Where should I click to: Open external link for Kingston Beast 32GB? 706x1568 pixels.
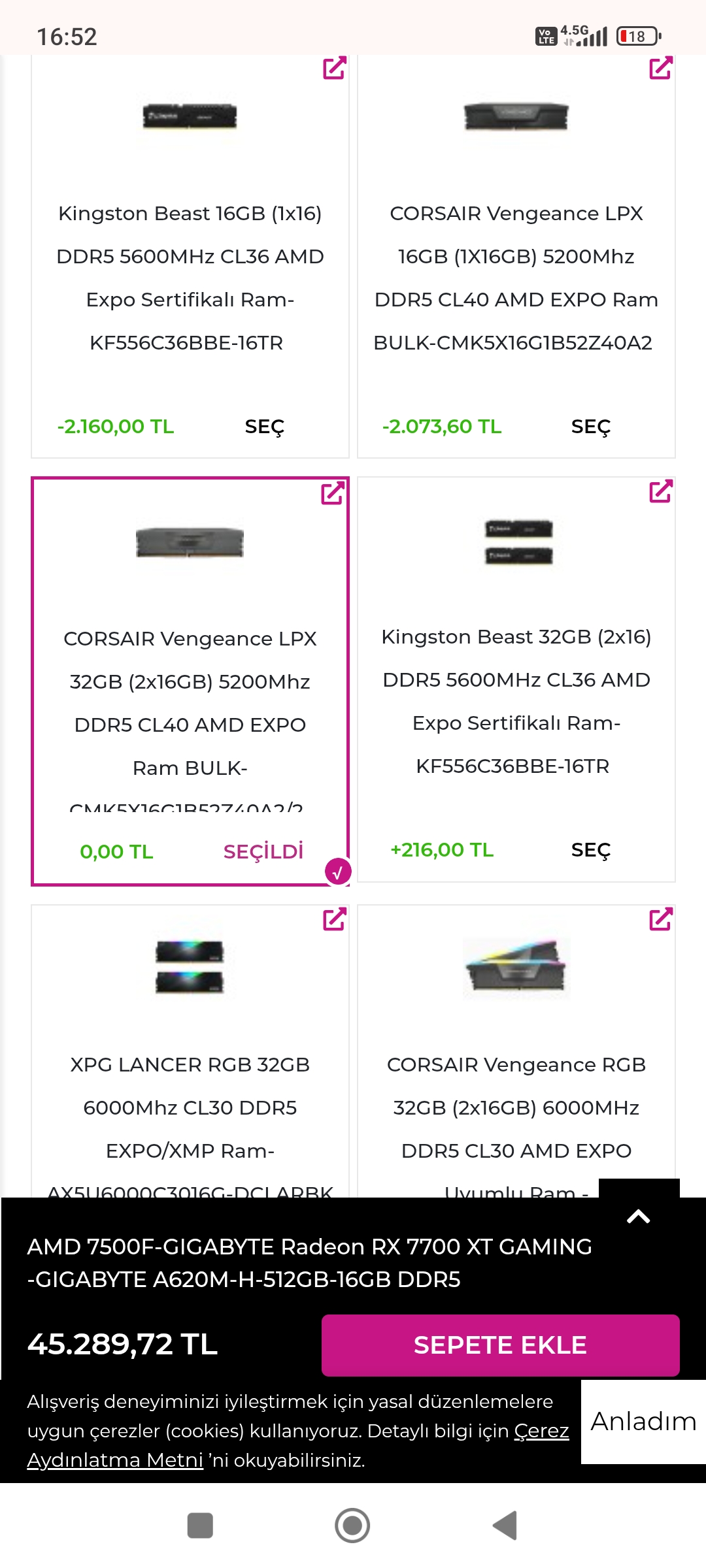click(x=661, y=491)
